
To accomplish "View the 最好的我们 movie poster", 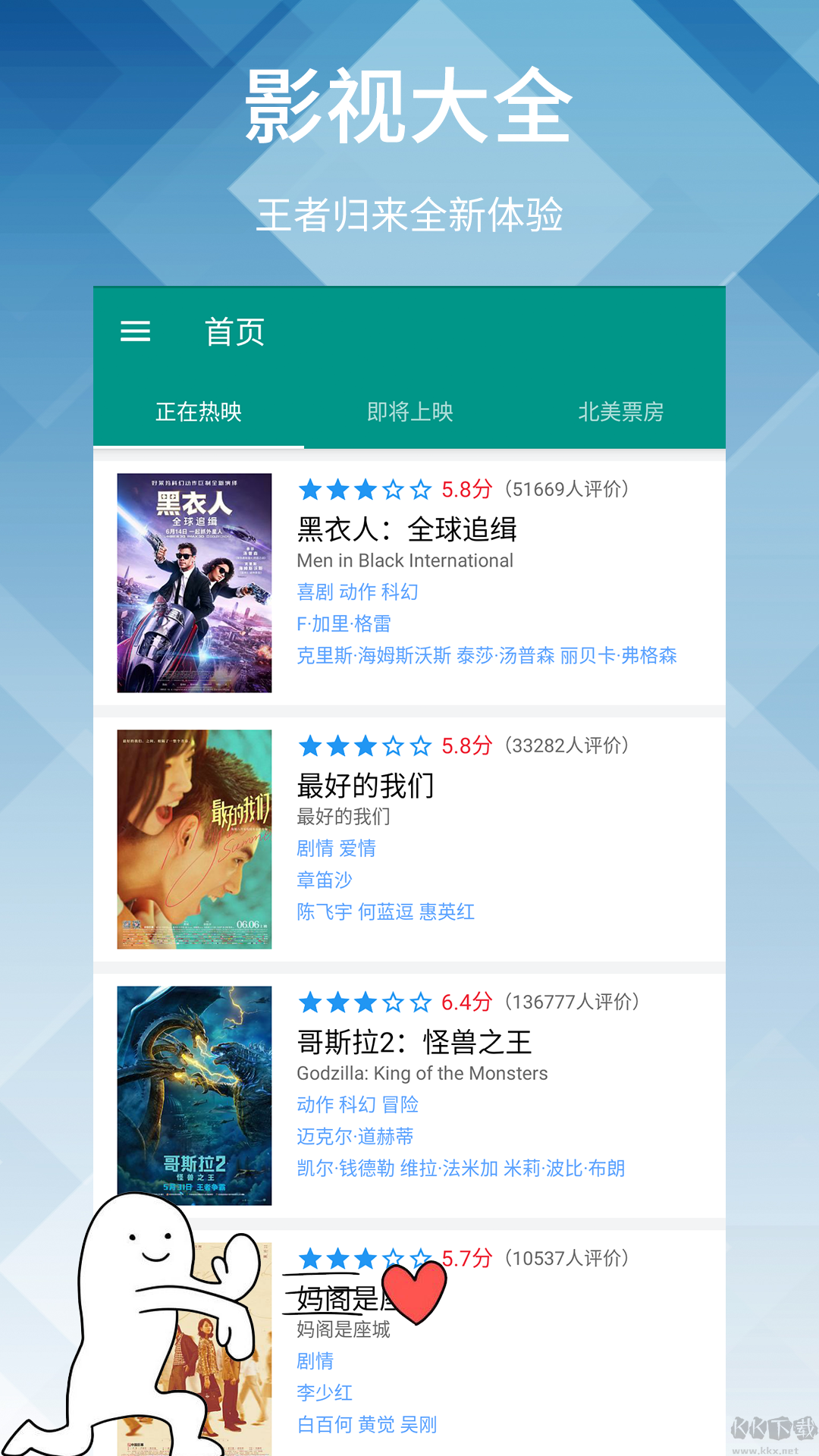I will pos(193,839).
